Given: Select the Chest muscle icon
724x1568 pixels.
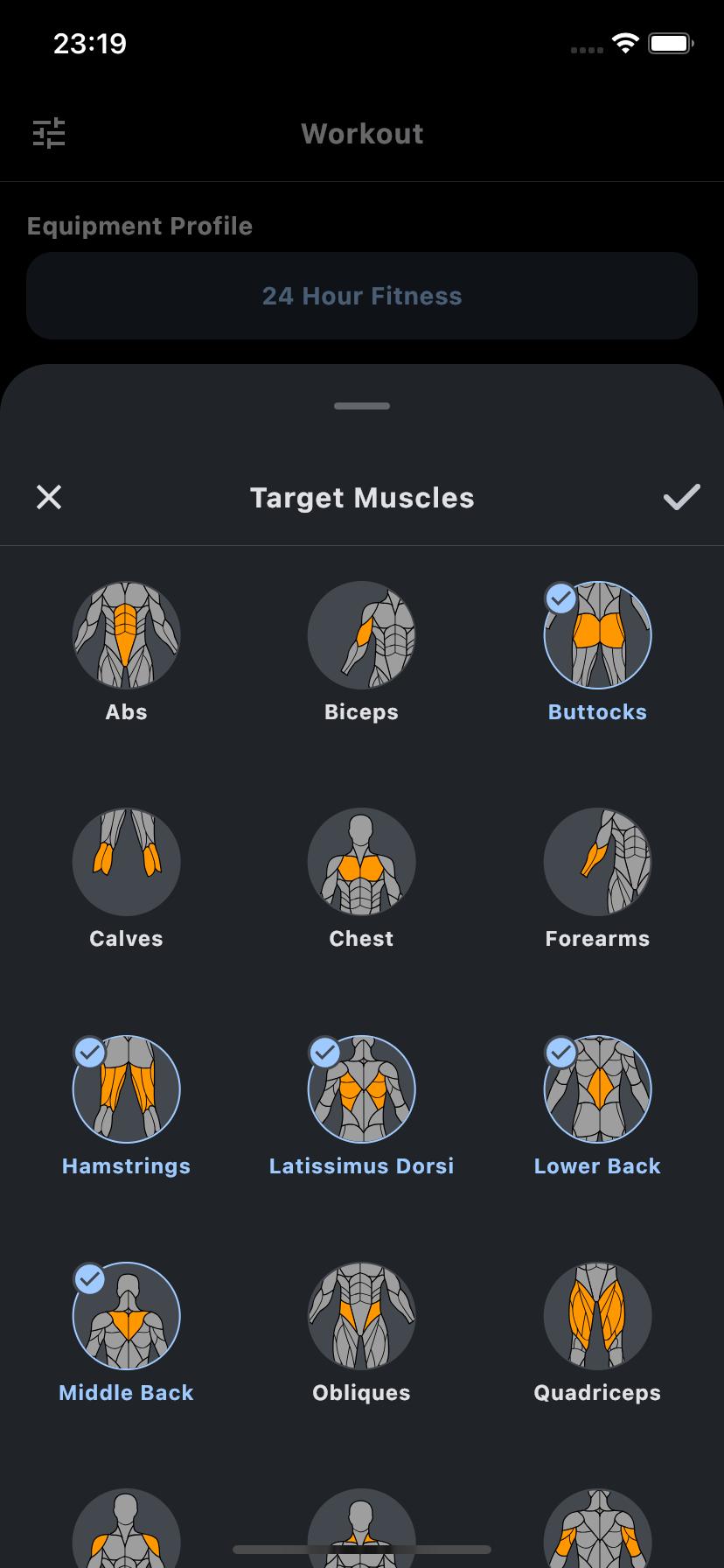Looking at the screenshot, I should tap(361, 862).
